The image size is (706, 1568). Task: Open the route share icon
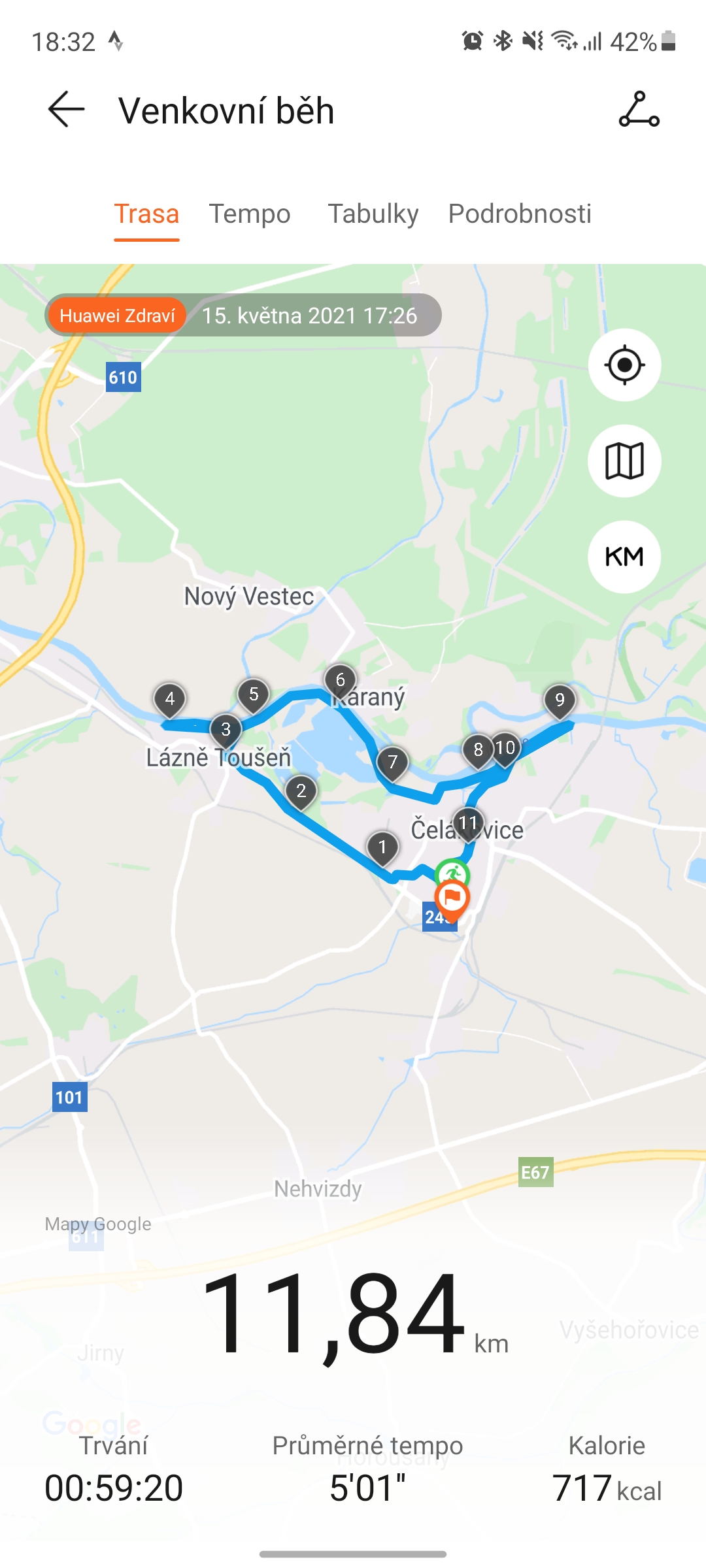click(639, 109)
